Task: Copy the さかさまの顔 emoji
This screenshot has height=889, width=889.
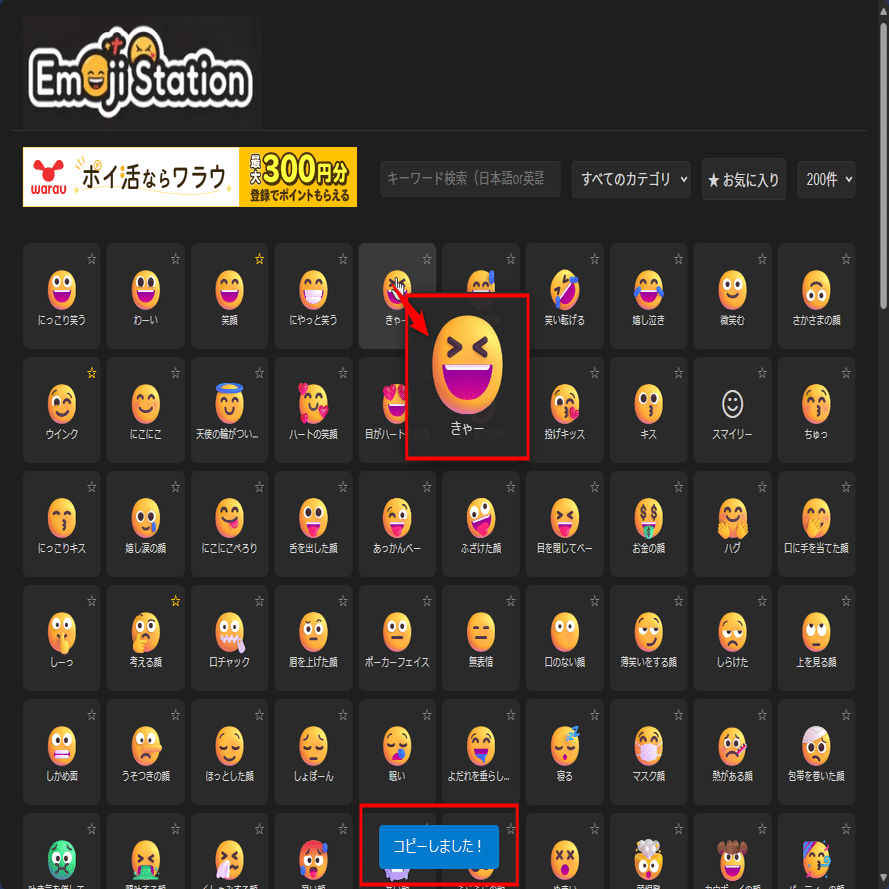Action: point(816,296)
